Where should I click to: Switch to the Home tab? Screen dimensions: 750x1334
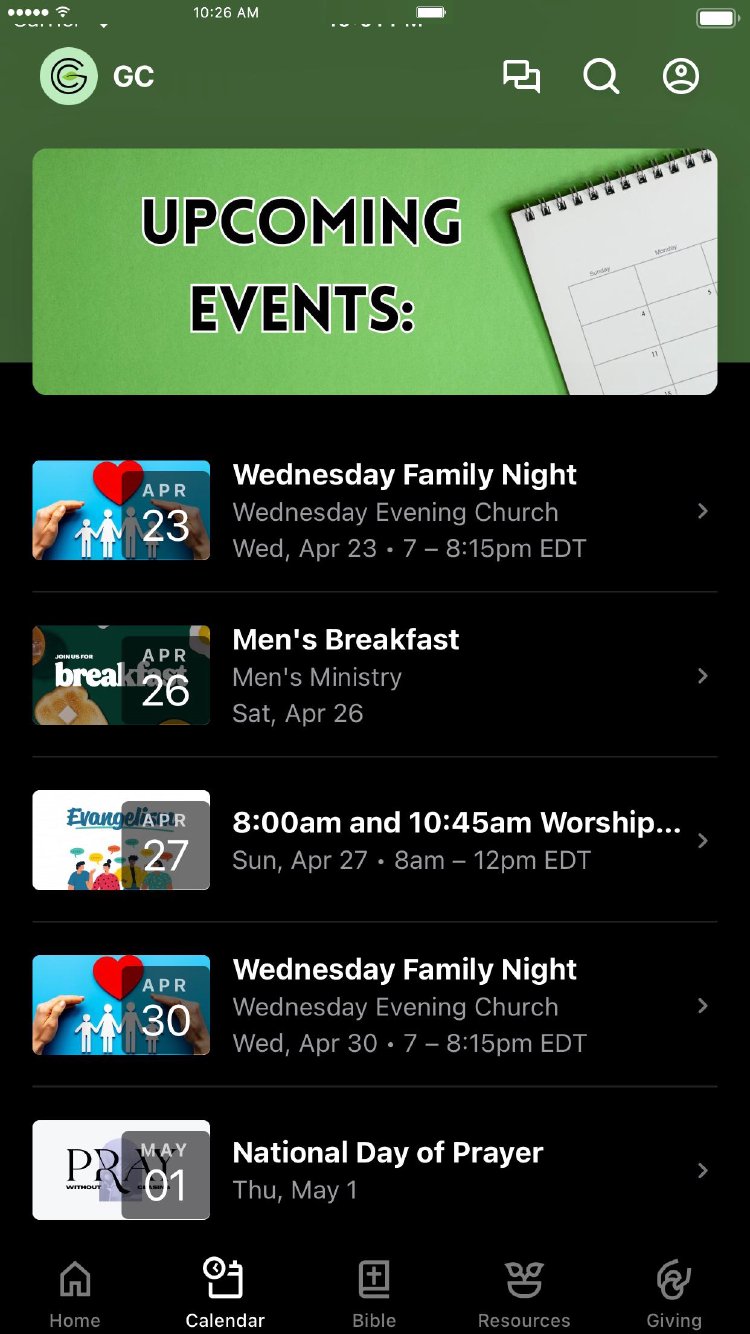click(75, 1293)
